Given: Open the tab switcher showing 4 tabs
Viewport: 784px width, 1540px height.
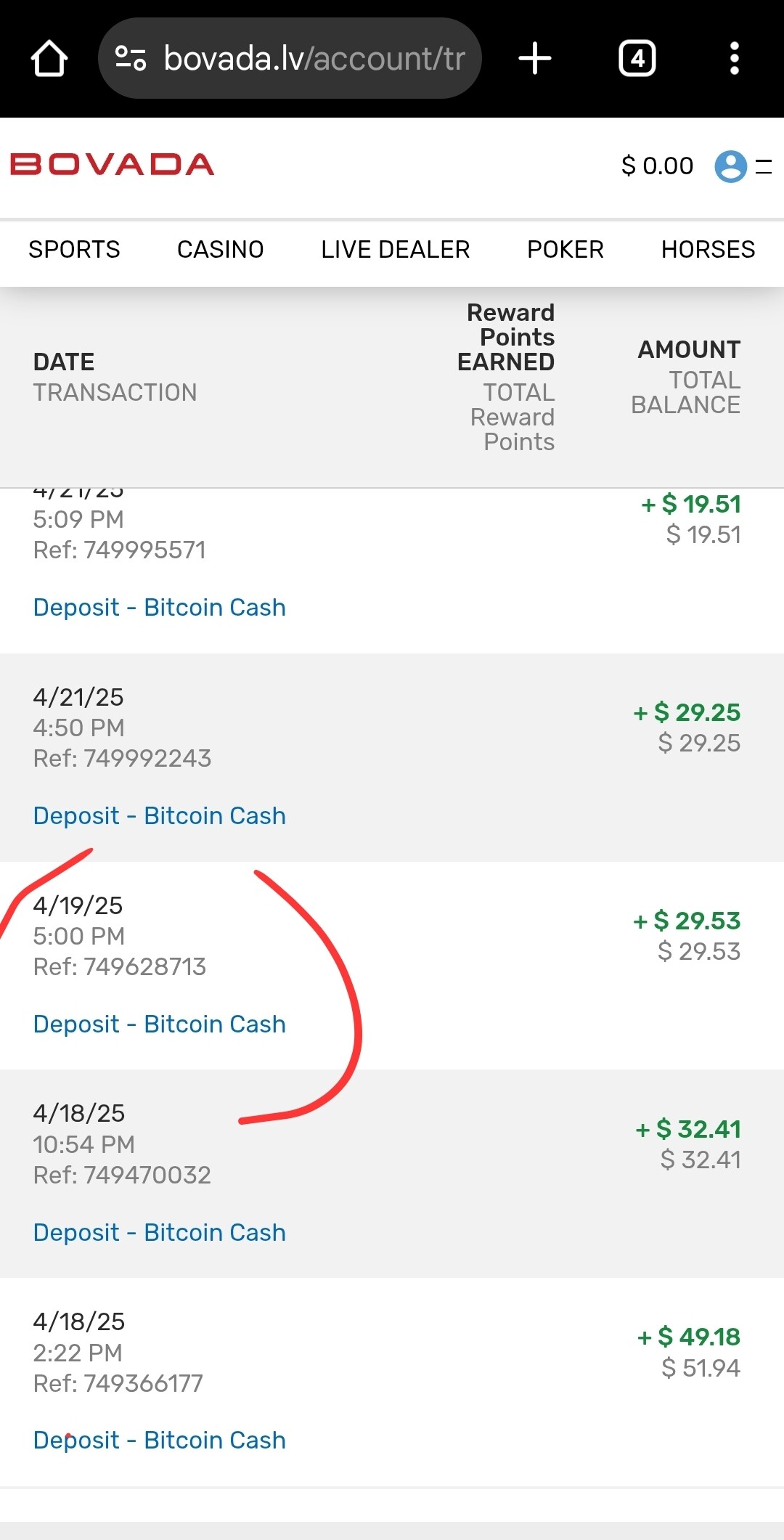Looking at the screenshot, I should click(637, 59).
